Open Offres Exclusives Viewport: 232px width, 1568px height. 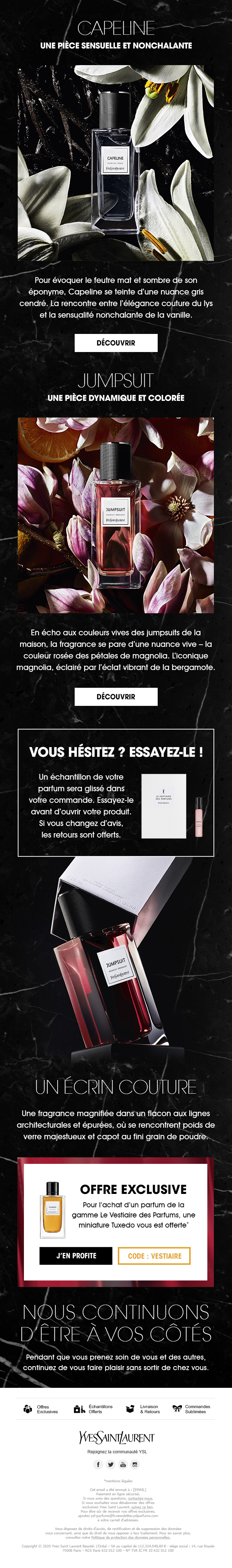click(x=41, y=1409)
